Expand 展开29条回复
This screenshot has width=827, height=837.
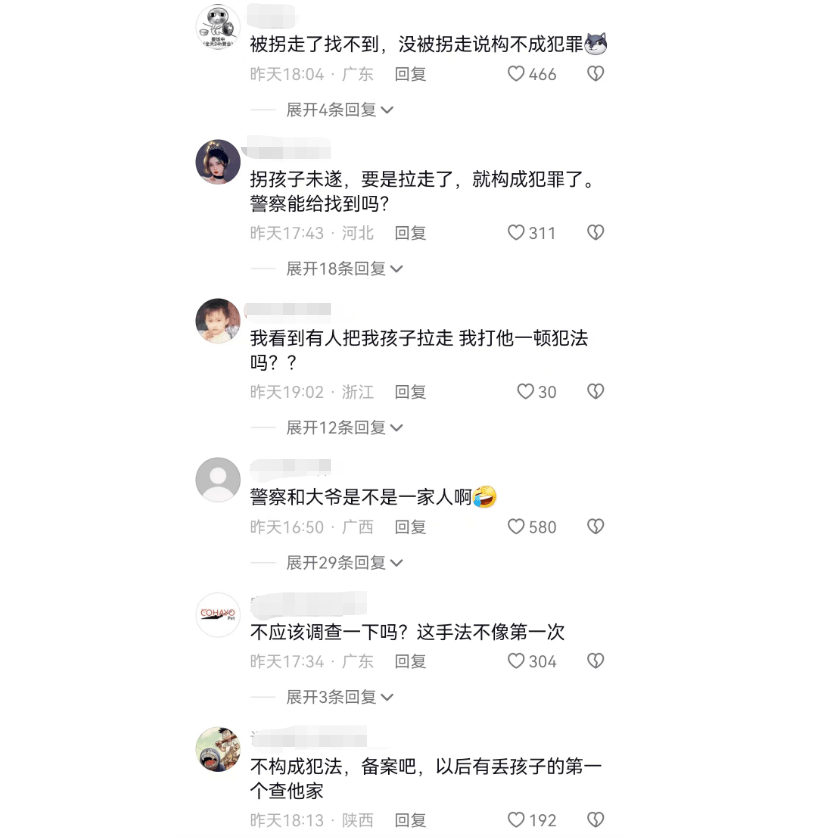tap(345, 563)
